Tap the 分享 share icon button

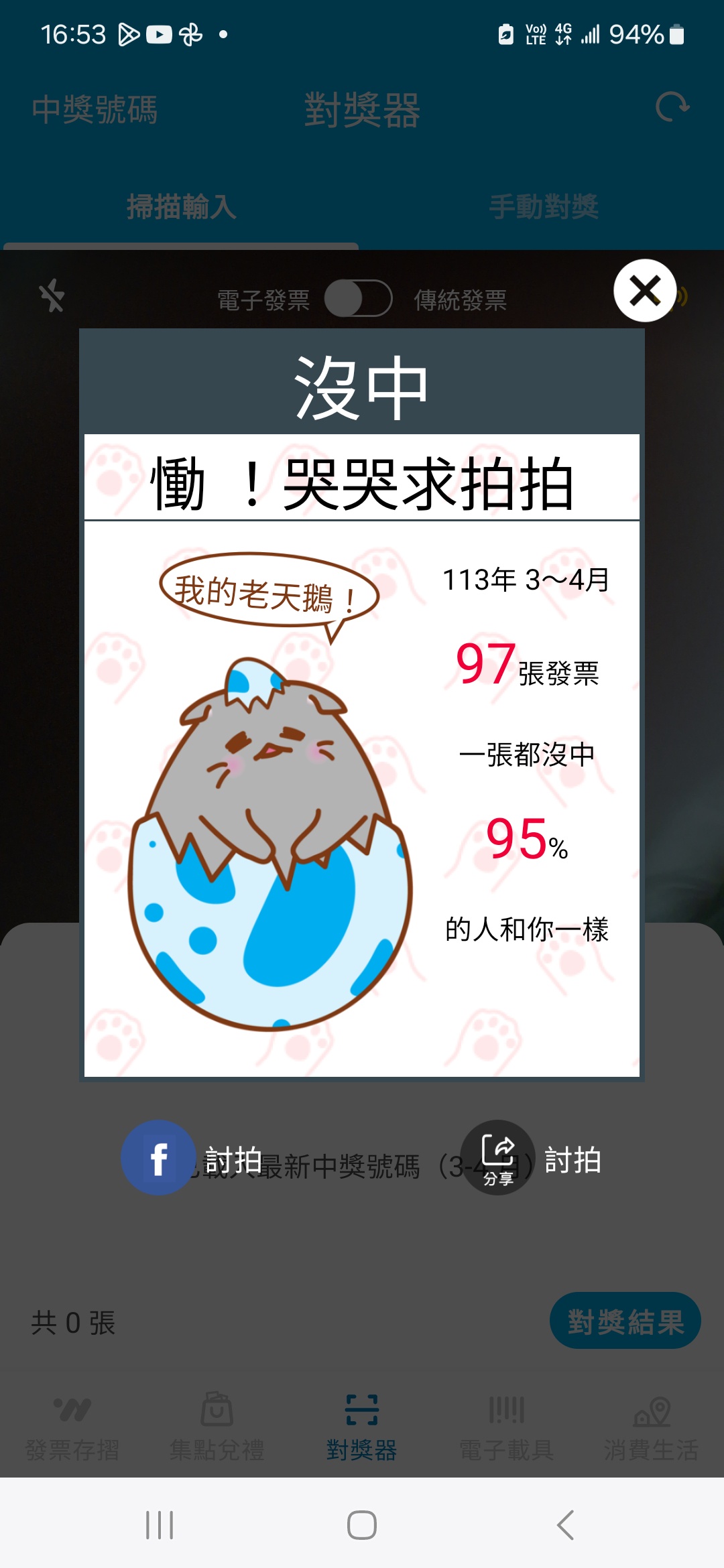[x=497, y=1158]
